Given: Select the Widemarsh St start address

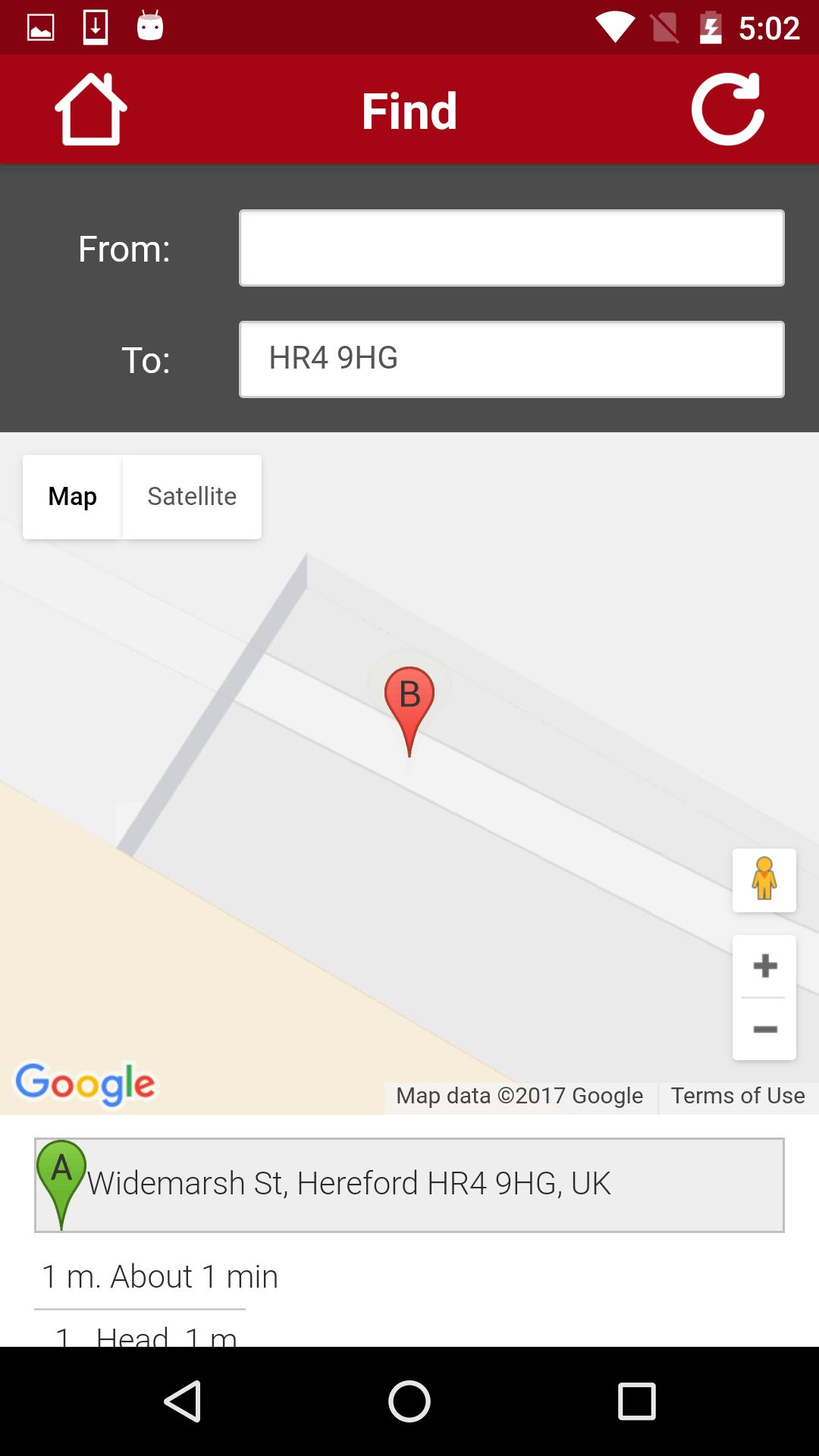Looking at the screenshot, I should tap(409, 1185).
